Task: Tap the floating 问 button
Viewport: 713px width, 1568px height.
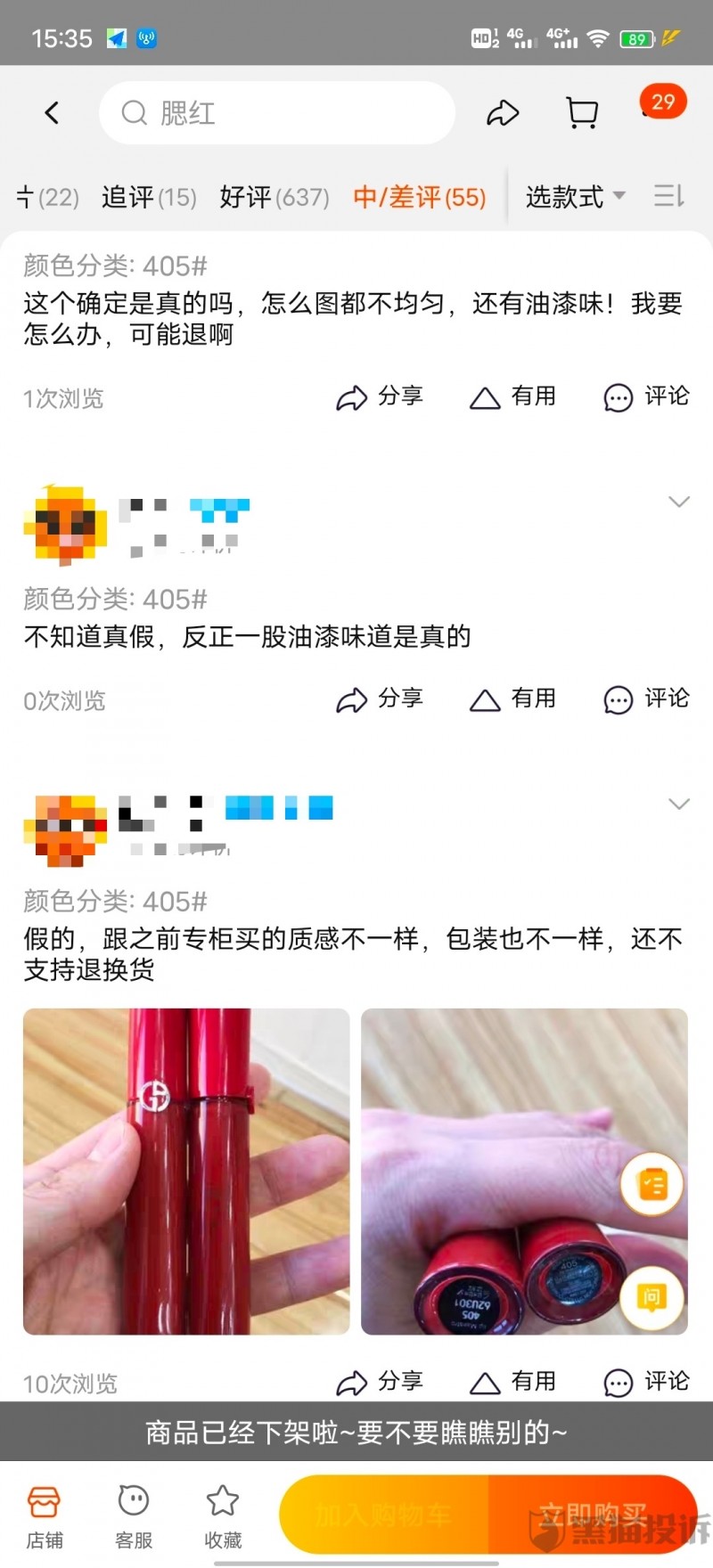Action: click(x=652, y=1298)
